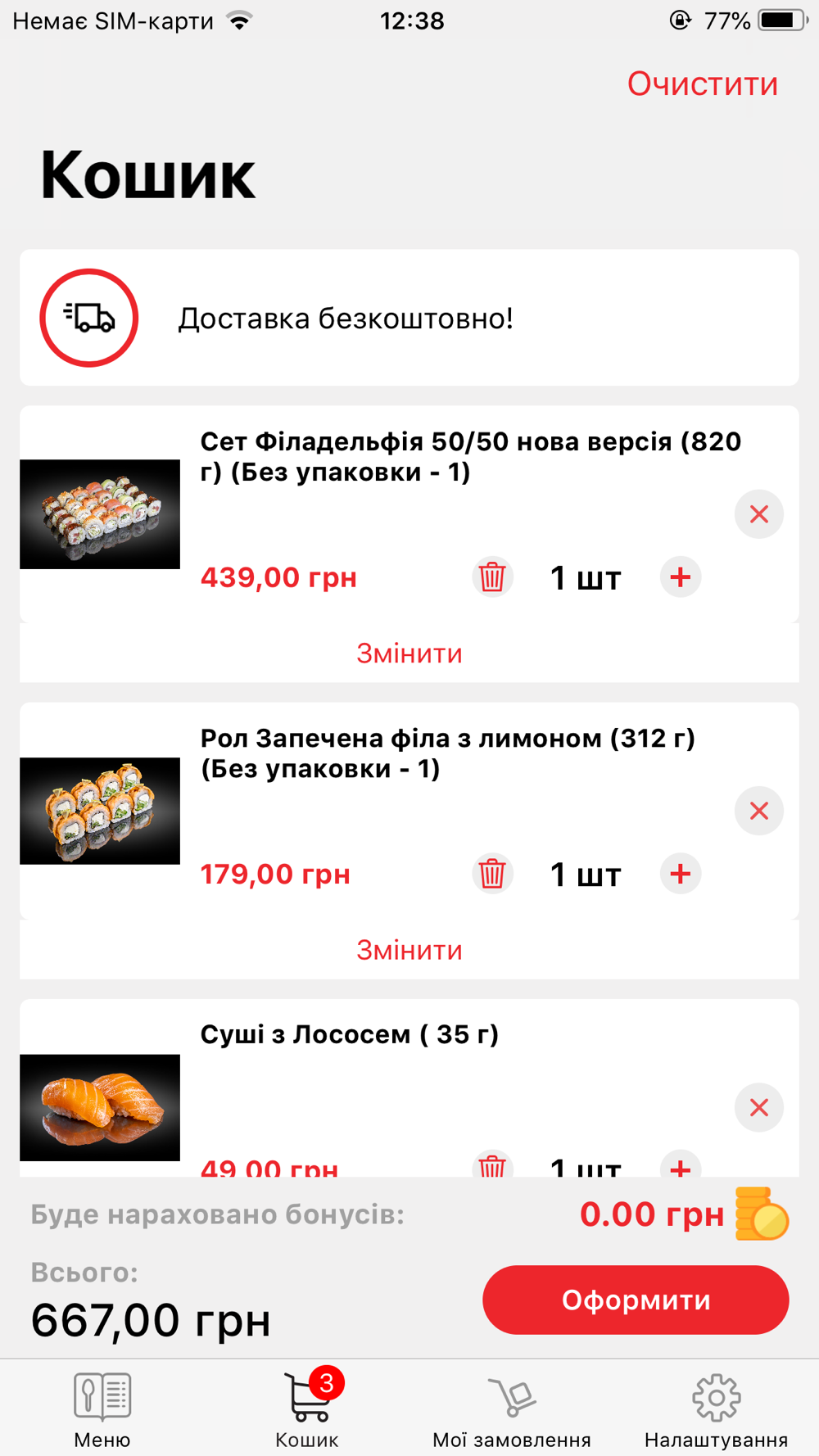The height and width of the screenshot is (1456, 819).
Task: Remove Рол Запечена філа with the X
Action: tap(758, 811)
